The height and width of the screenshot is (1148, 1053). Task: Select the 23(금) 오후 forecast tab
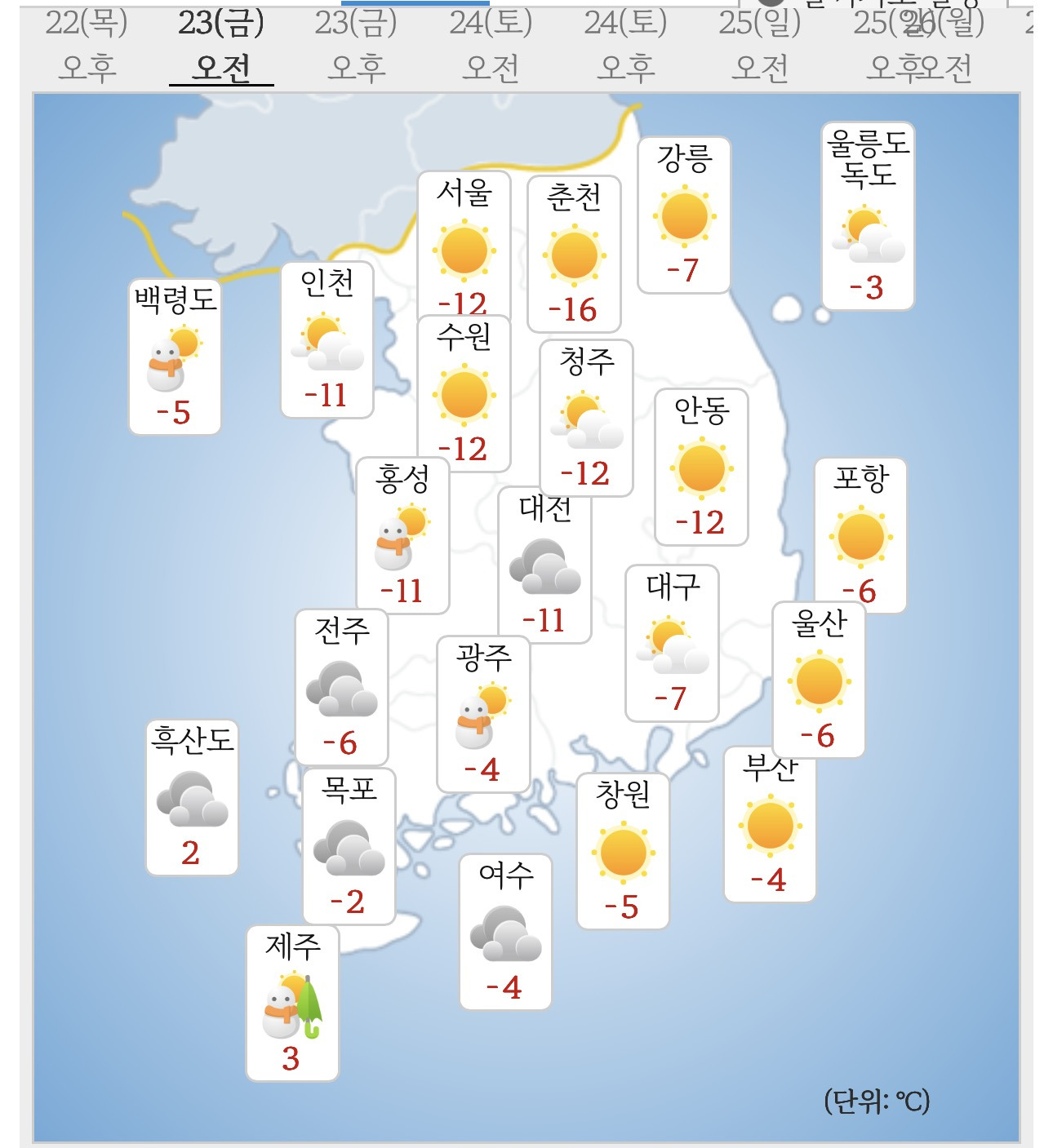[356, 46]
